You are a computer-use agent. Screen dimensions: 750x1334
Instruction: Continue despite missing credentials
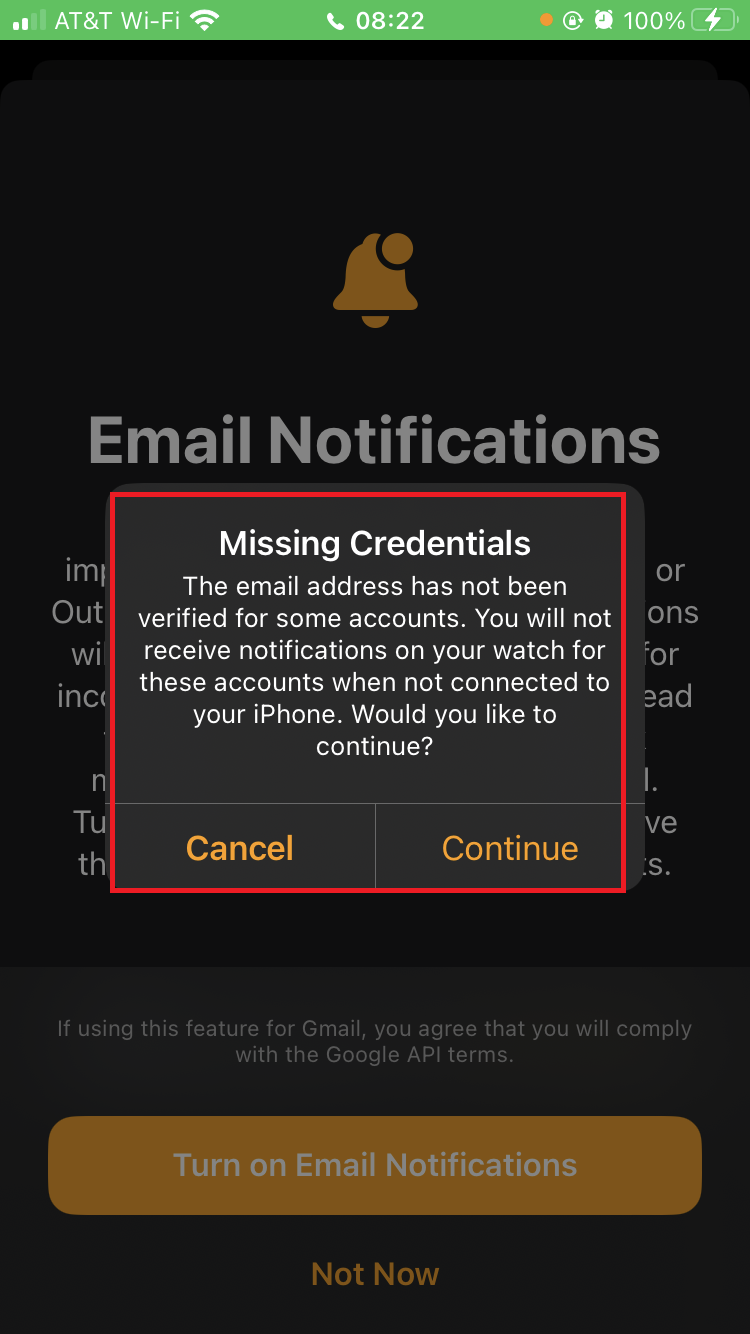[x=510, y=848]
